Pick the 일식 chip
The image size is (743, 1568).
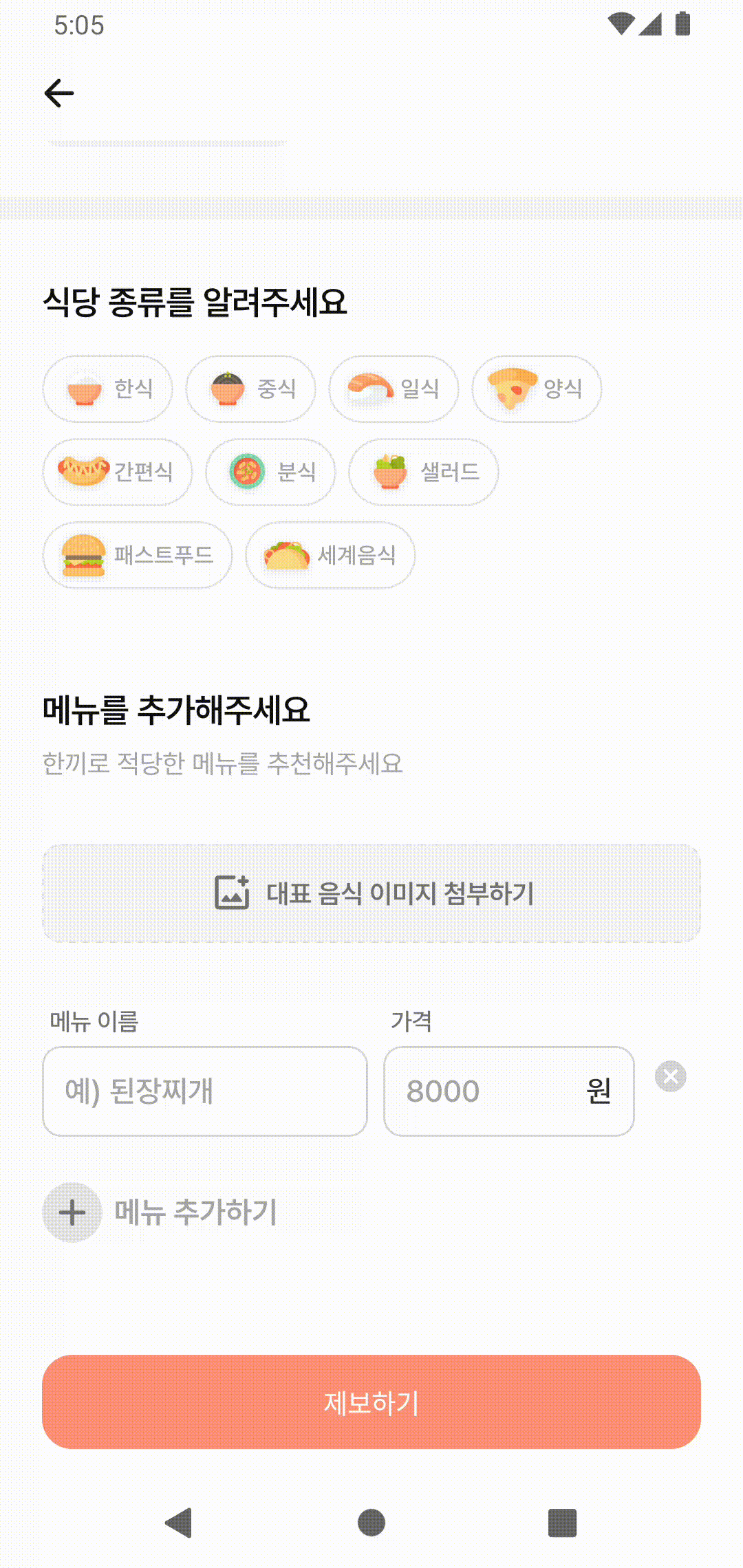click(x=394, y=389)
